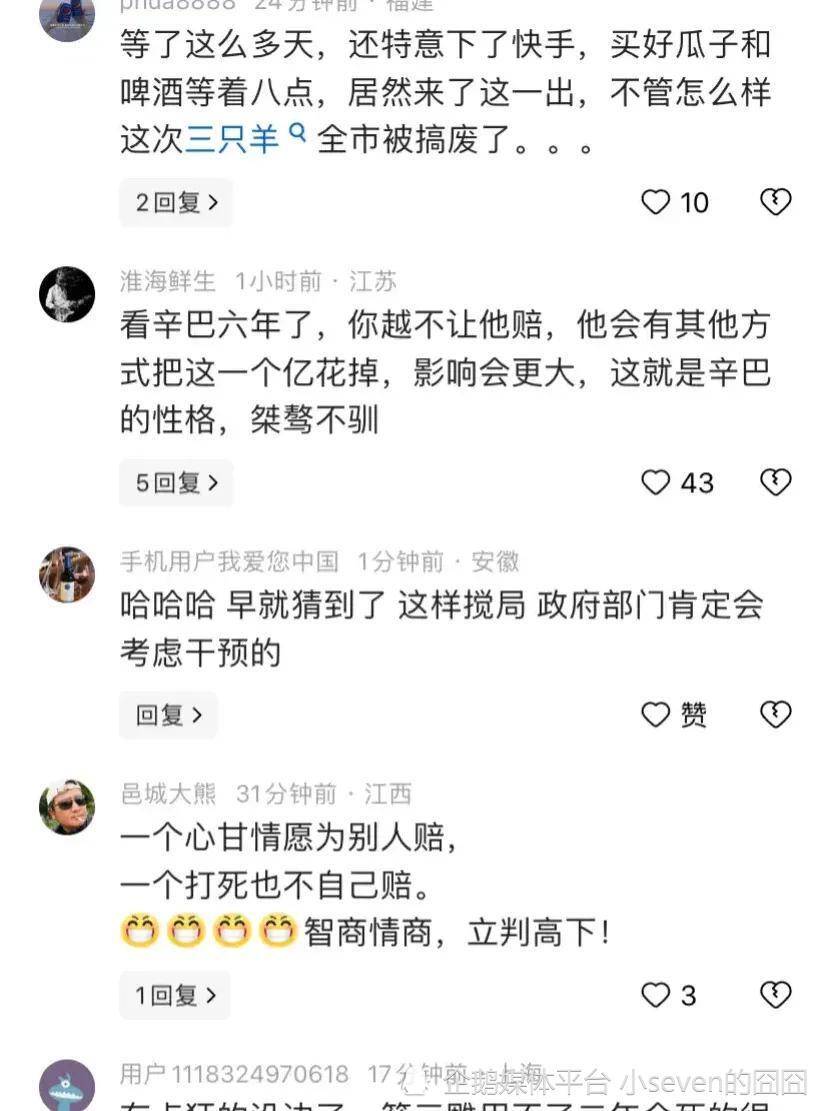This screenshot has width=826, height=1111.
Task: Open the 用户1118324970618 avatar
Action: click(x=67, y=1086)
